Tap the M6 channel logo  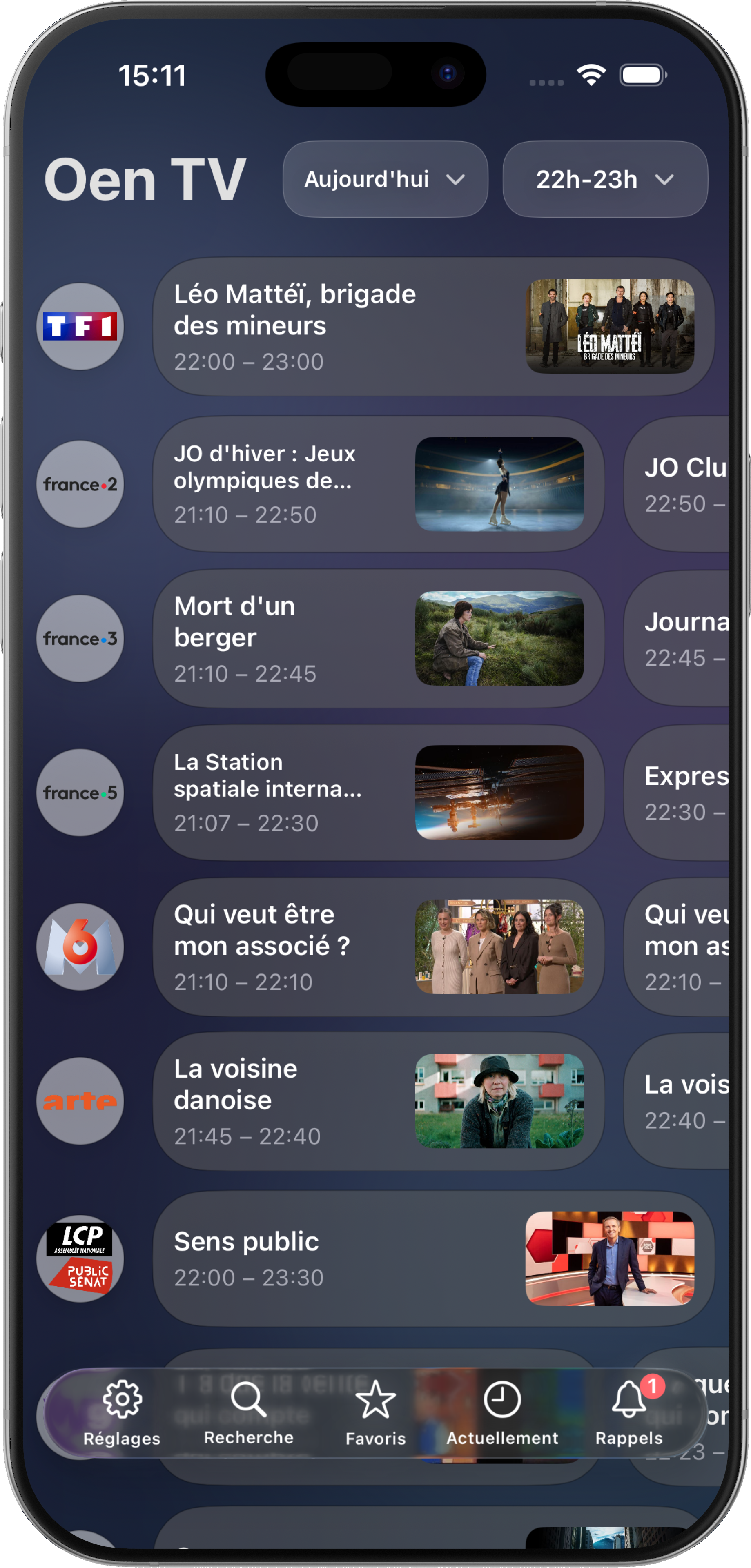[80, 947]
